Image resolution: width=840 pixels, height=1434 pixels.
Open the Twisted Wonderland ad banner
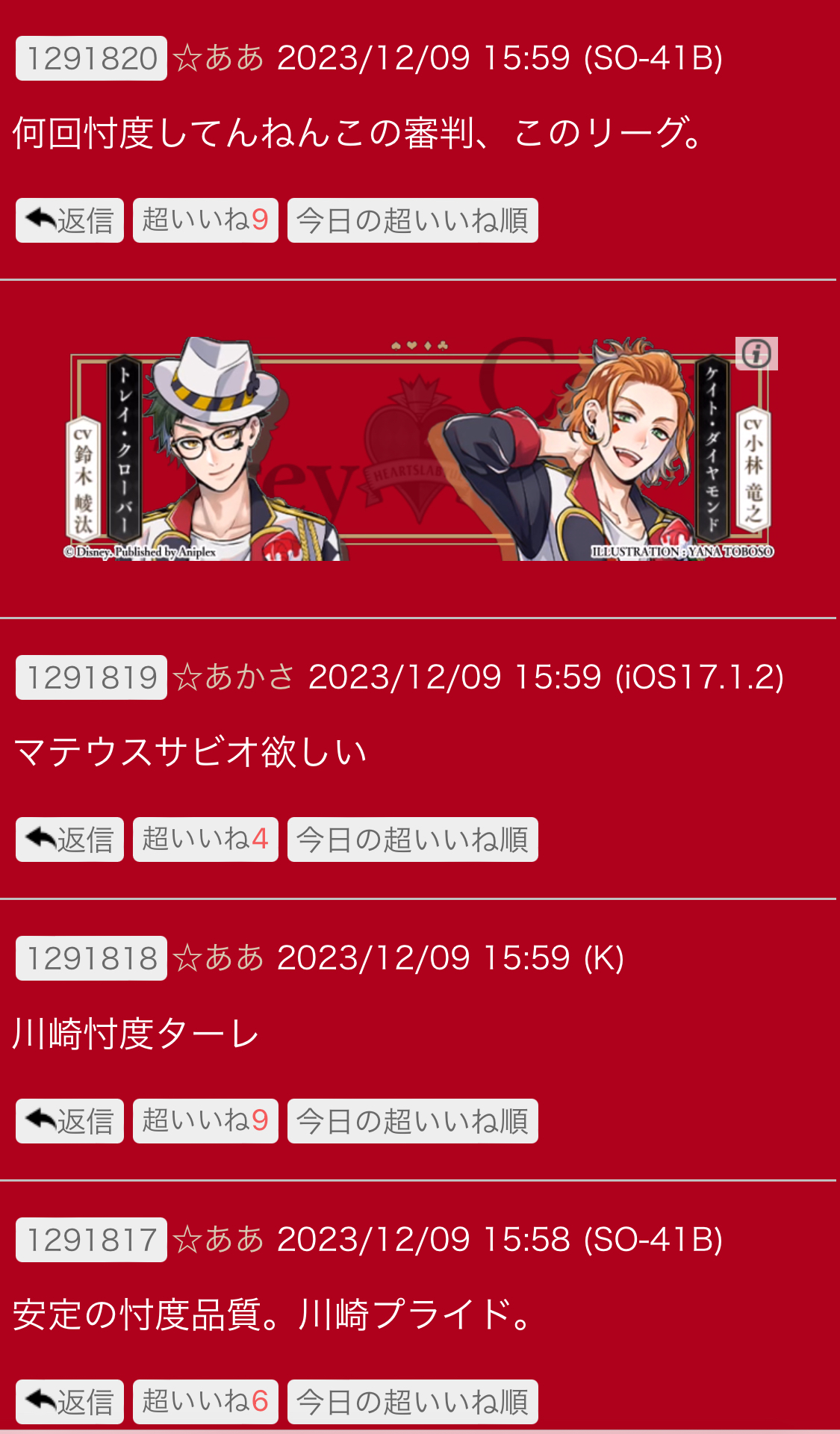click(420, 449)
